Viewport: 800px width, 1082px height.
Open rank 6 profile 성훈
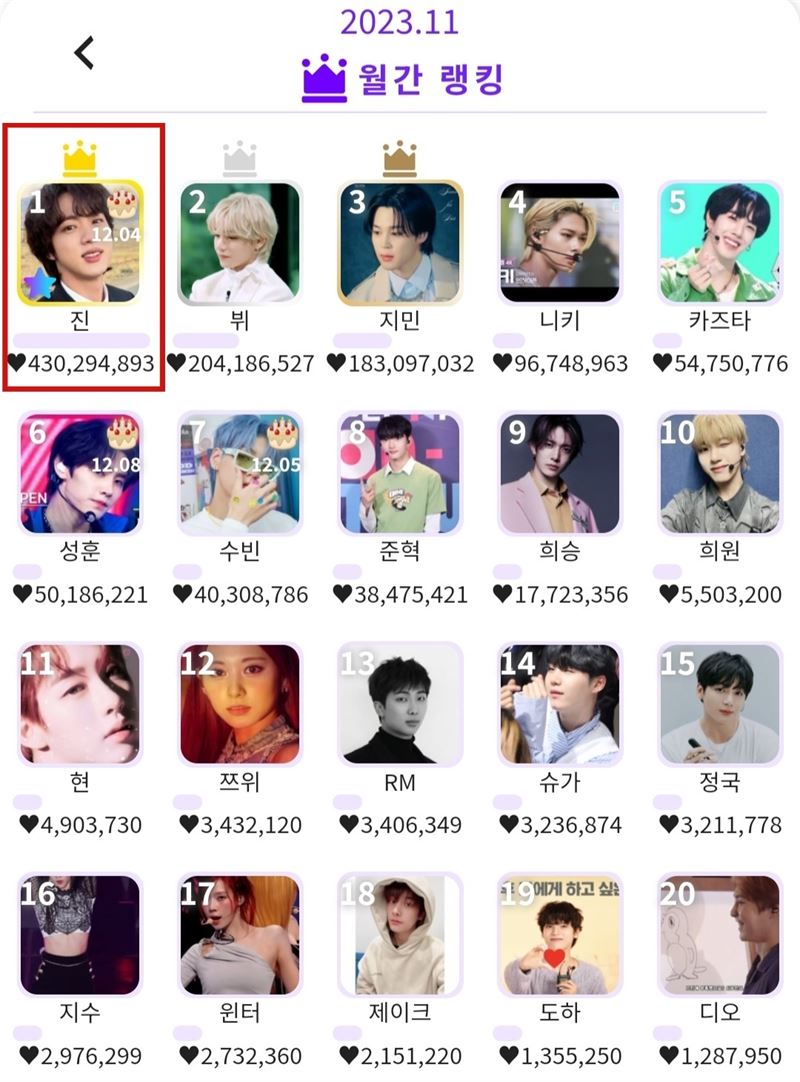point(80,474)
